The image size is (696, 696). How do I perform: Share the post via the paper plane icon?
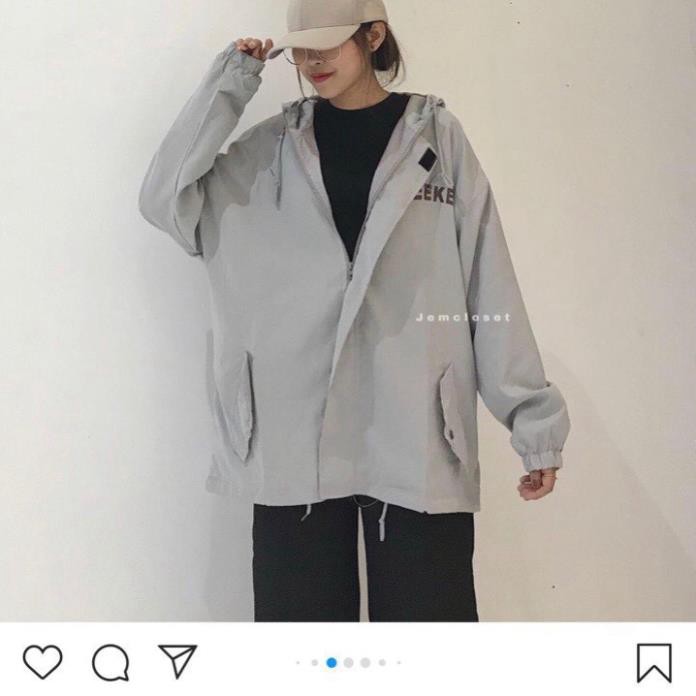(177, 661)
